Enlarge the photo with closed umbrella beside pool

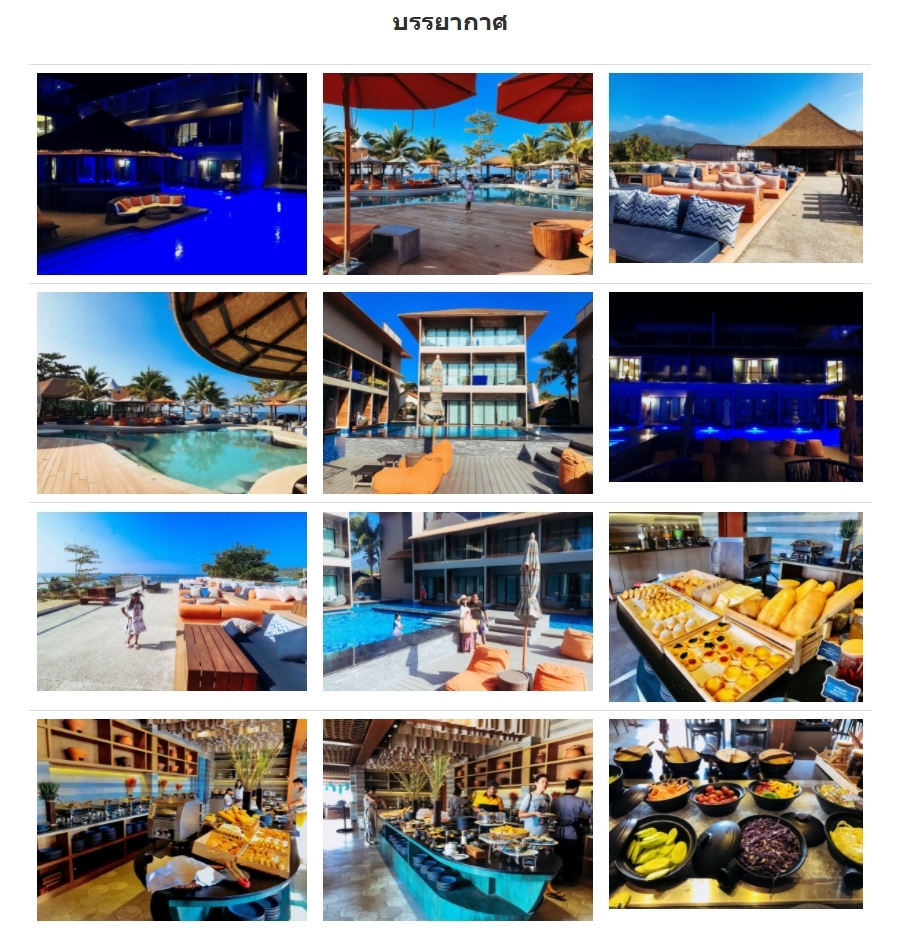(457, 601)
